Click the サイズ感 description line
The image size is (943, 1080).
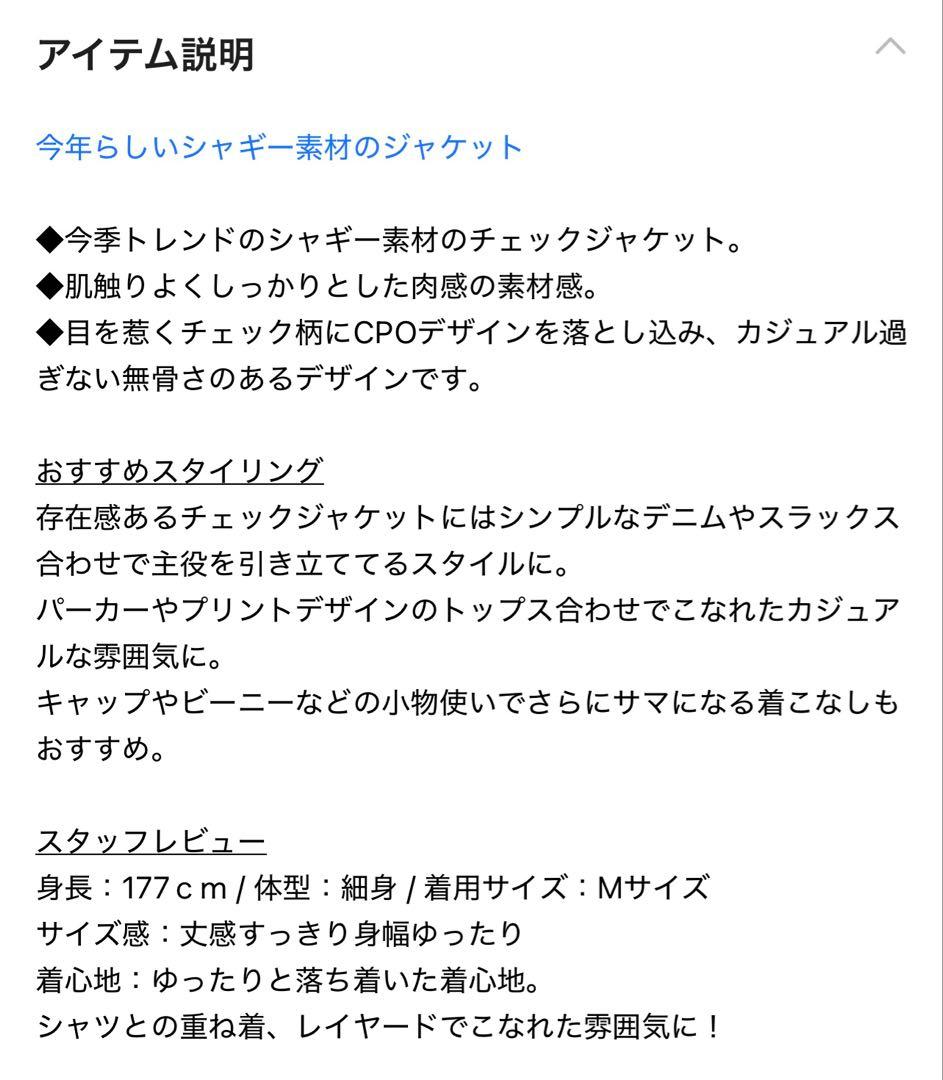(280, 932)
